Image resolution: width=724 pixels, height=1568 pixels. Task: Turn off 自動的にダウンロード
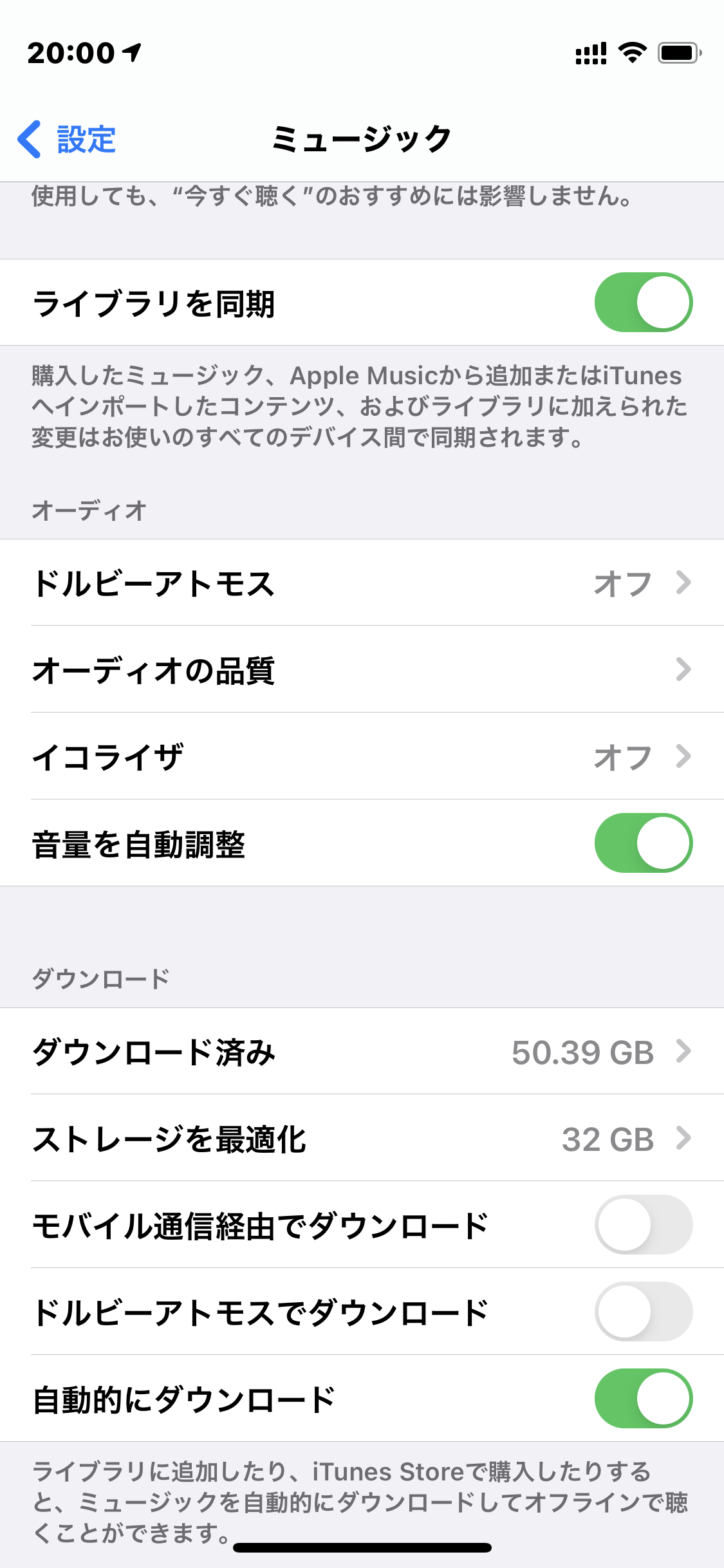coord(642,1399)
